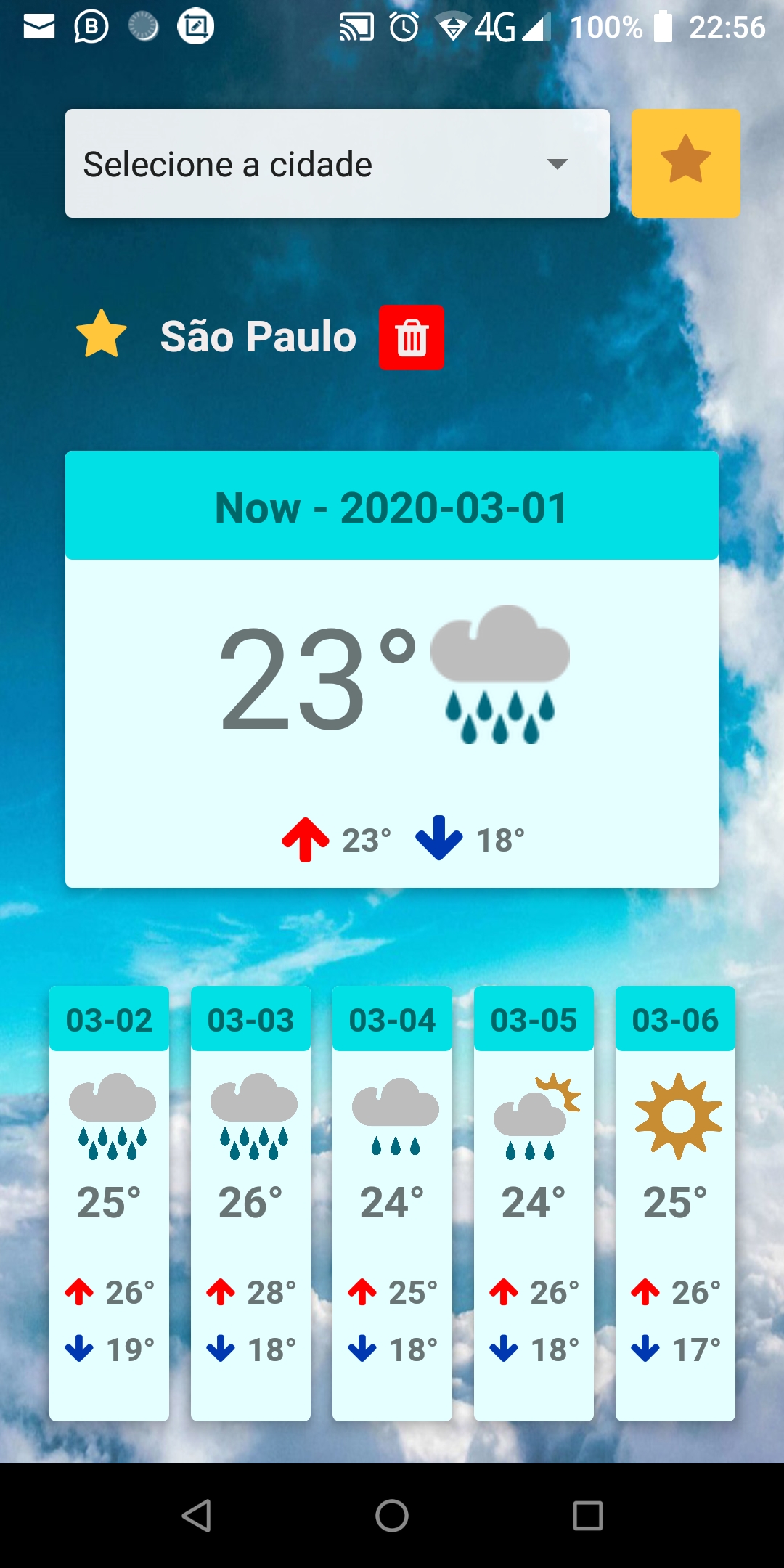The height and width of the screenshot is (1568, 784).
Task: Open the 03-02 forecast card
Action: click(109, 1202)
